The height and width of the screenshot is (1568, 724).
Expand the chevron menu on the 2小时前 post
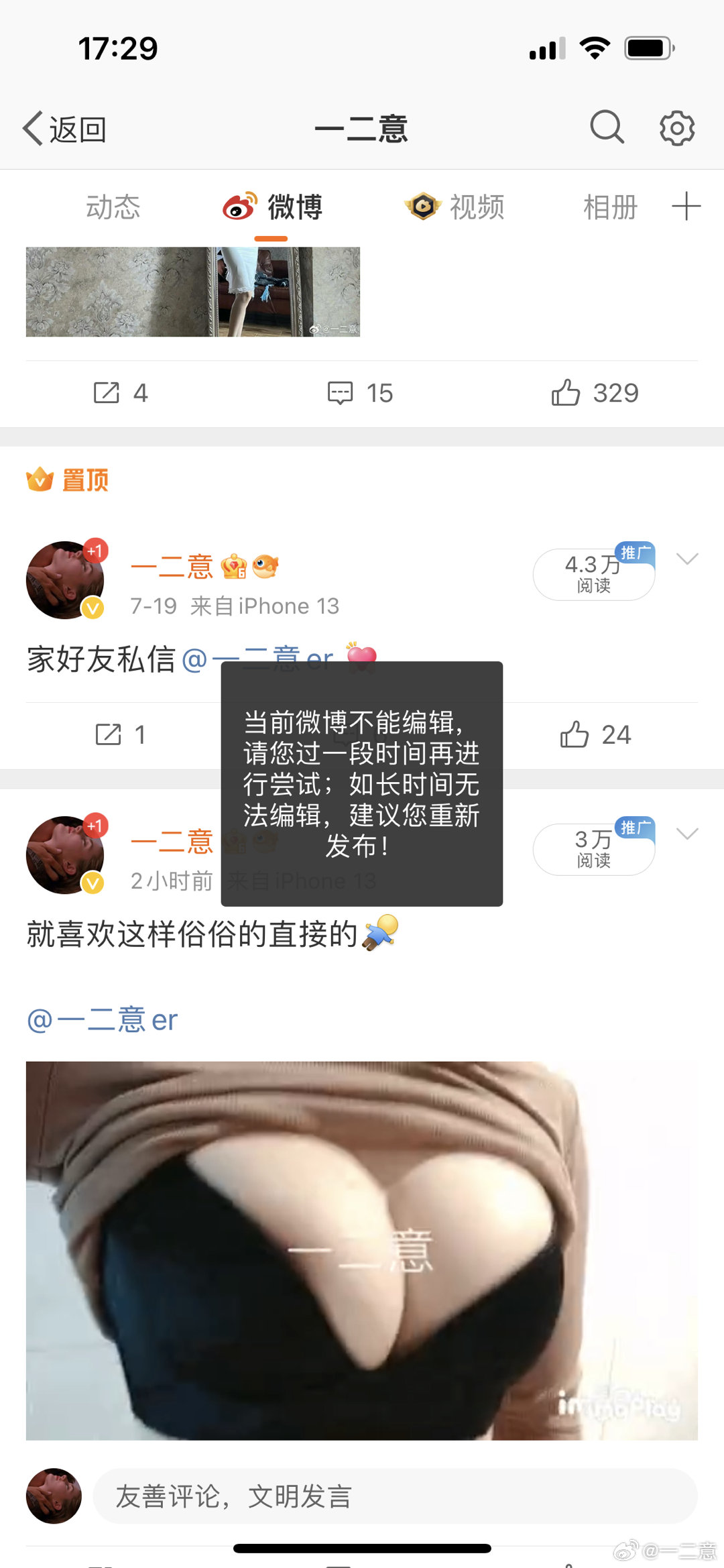click(x=687, y=834)
